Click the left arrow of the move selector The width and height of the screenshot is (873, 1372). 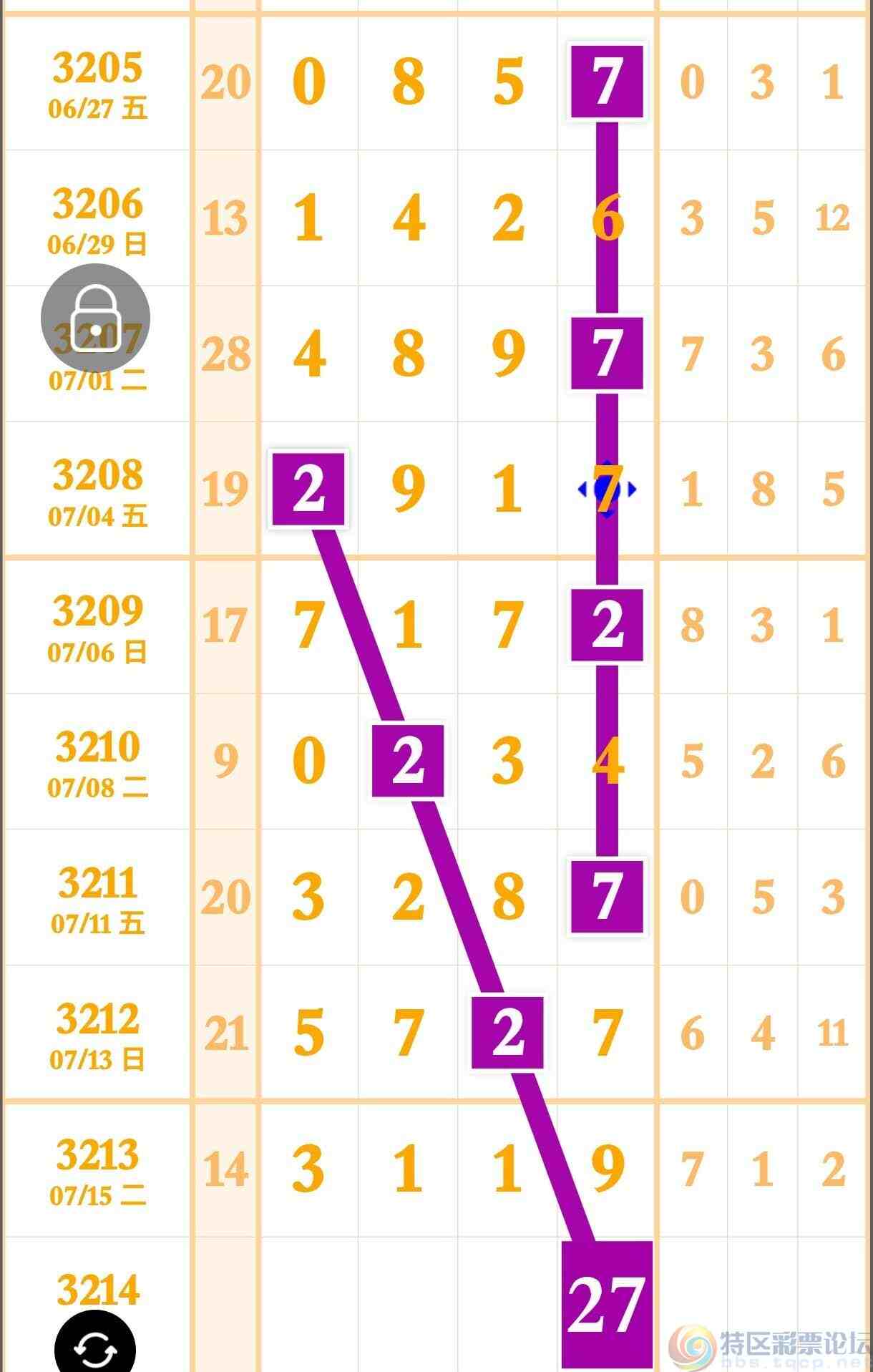coord(582,490)
